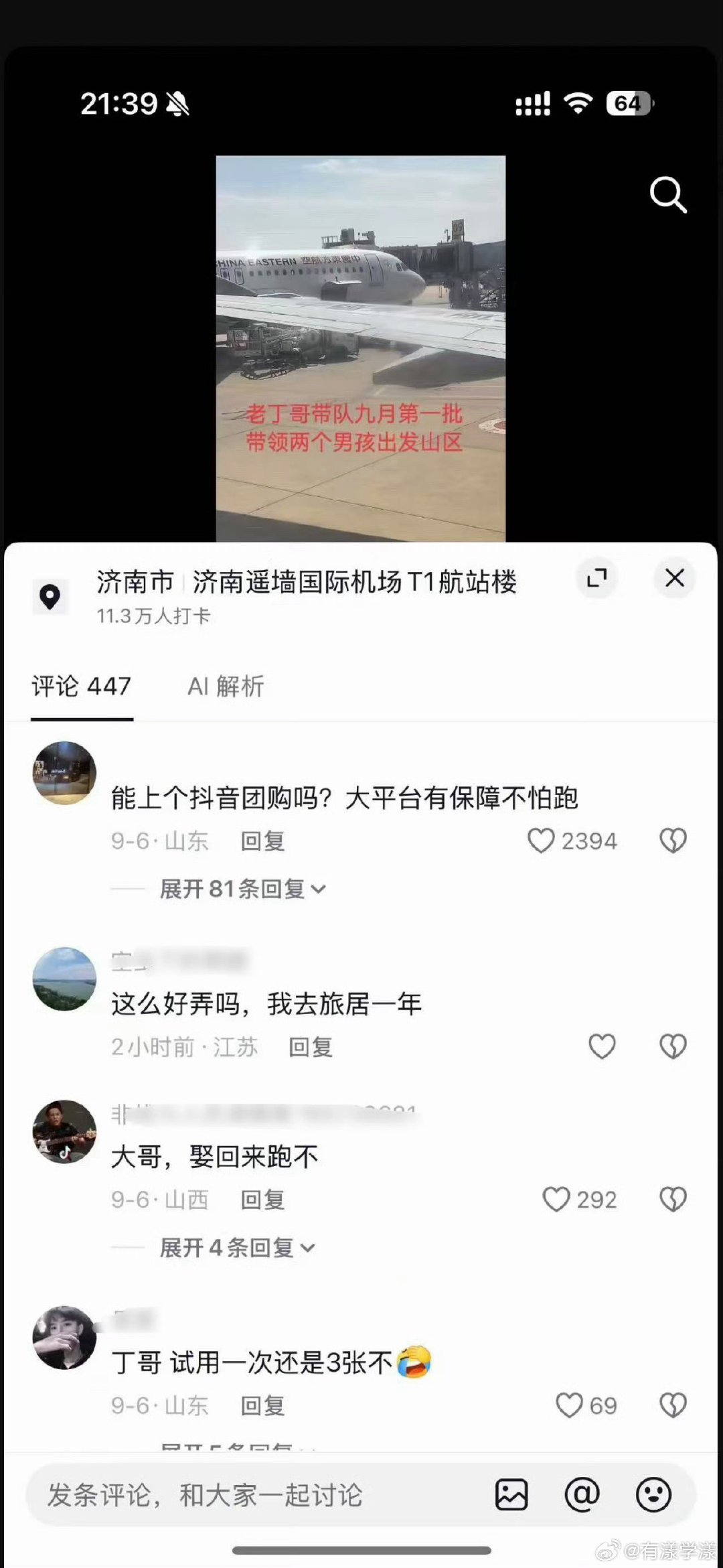Expand the comments panel to full screen

pyautogui.click(x=596, y=577)
